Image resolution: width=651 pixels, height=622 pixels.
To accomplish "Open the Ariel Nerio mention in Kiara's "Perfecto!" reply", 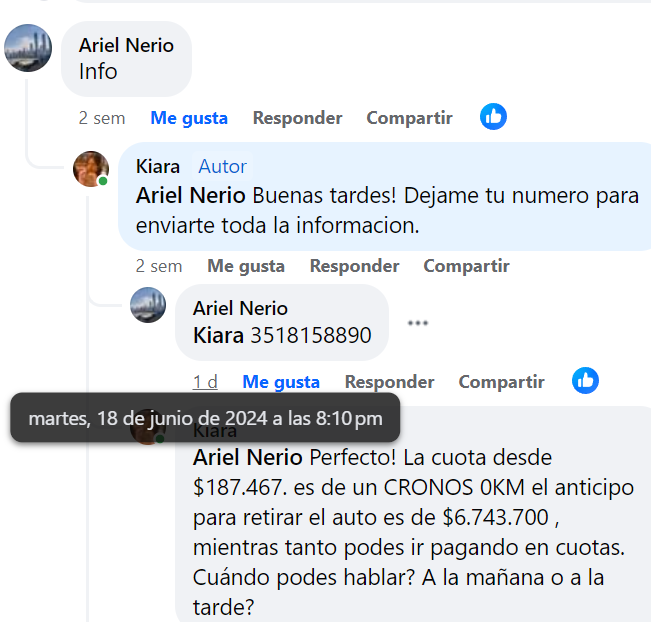I will 248,457.
